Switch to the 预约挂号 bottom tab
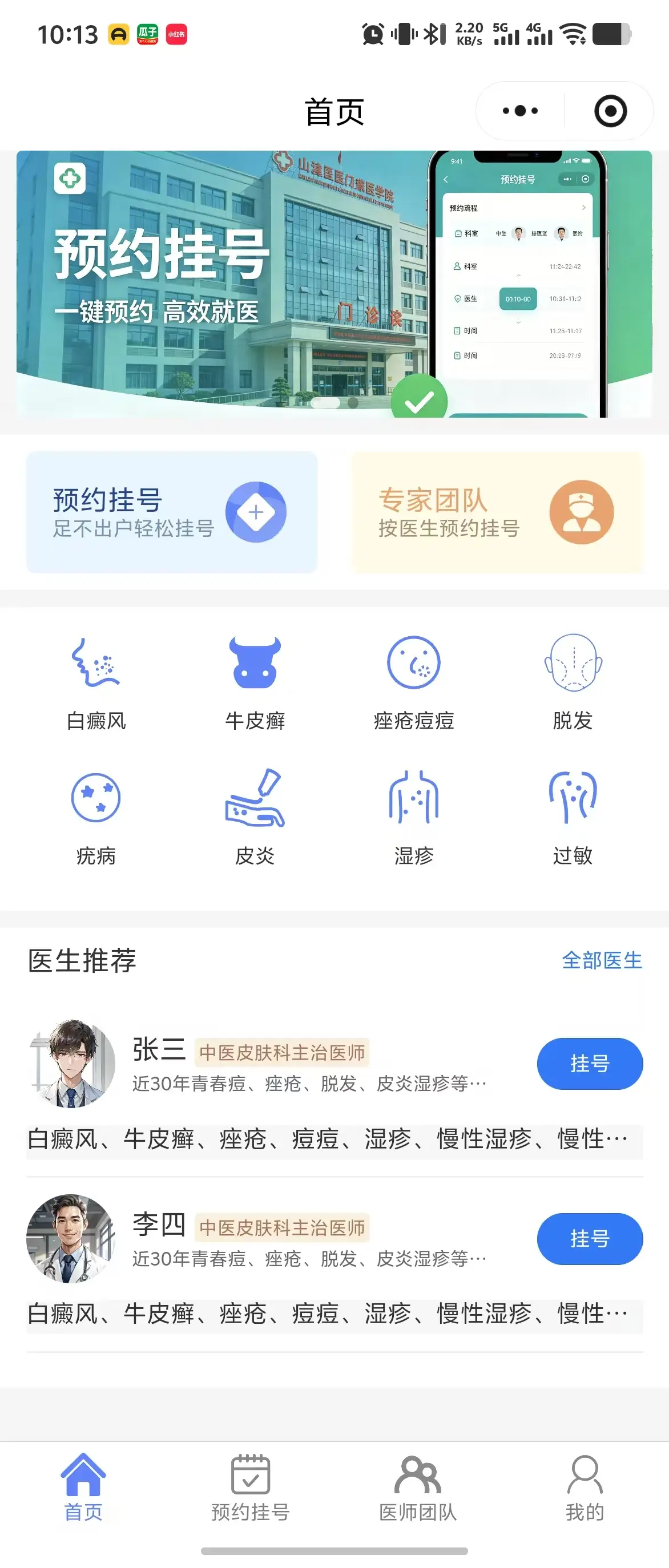This screenshot has height=1568, width=669. [x=250, y=1486]
